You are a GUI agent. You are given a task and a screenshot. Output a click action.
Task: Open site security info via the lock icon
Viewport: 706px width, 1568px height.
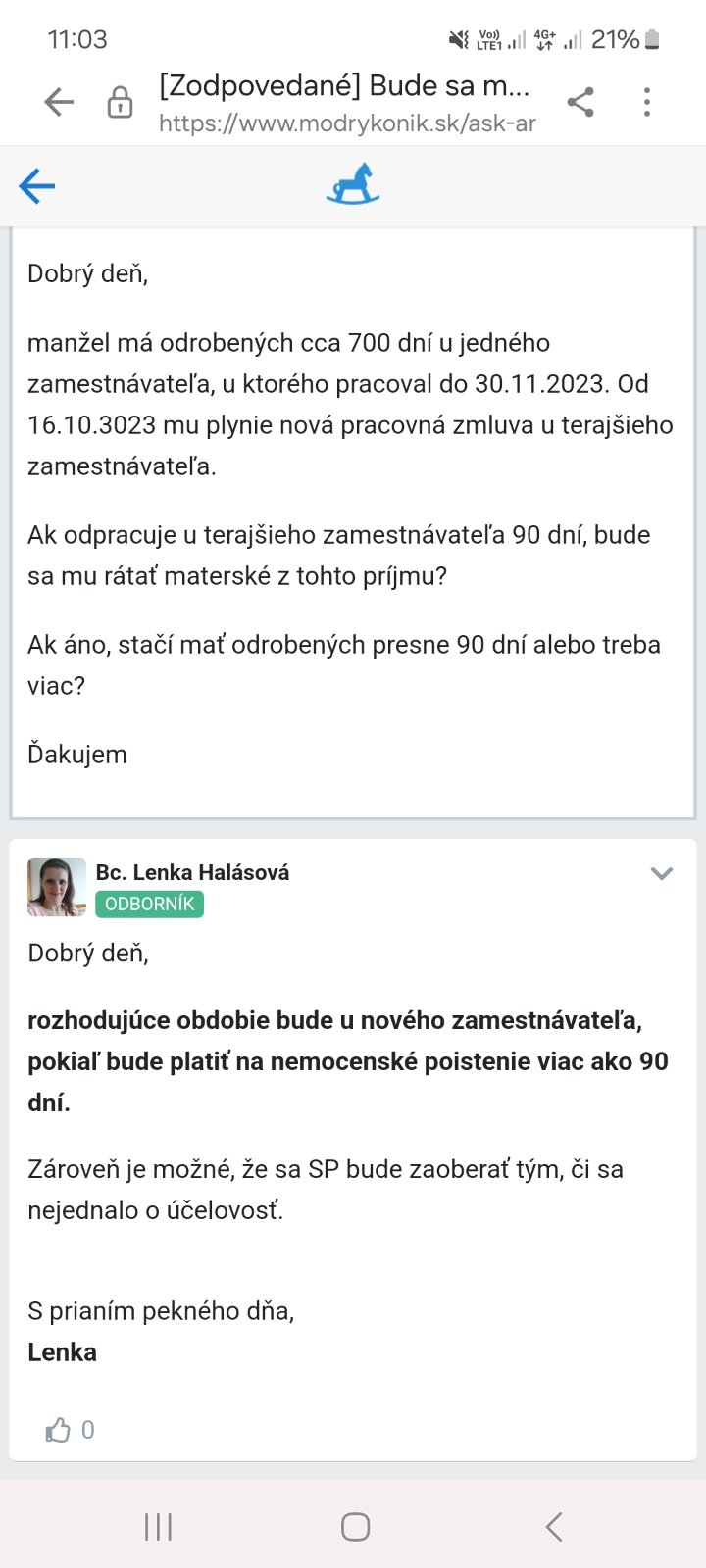pos(120,102)
